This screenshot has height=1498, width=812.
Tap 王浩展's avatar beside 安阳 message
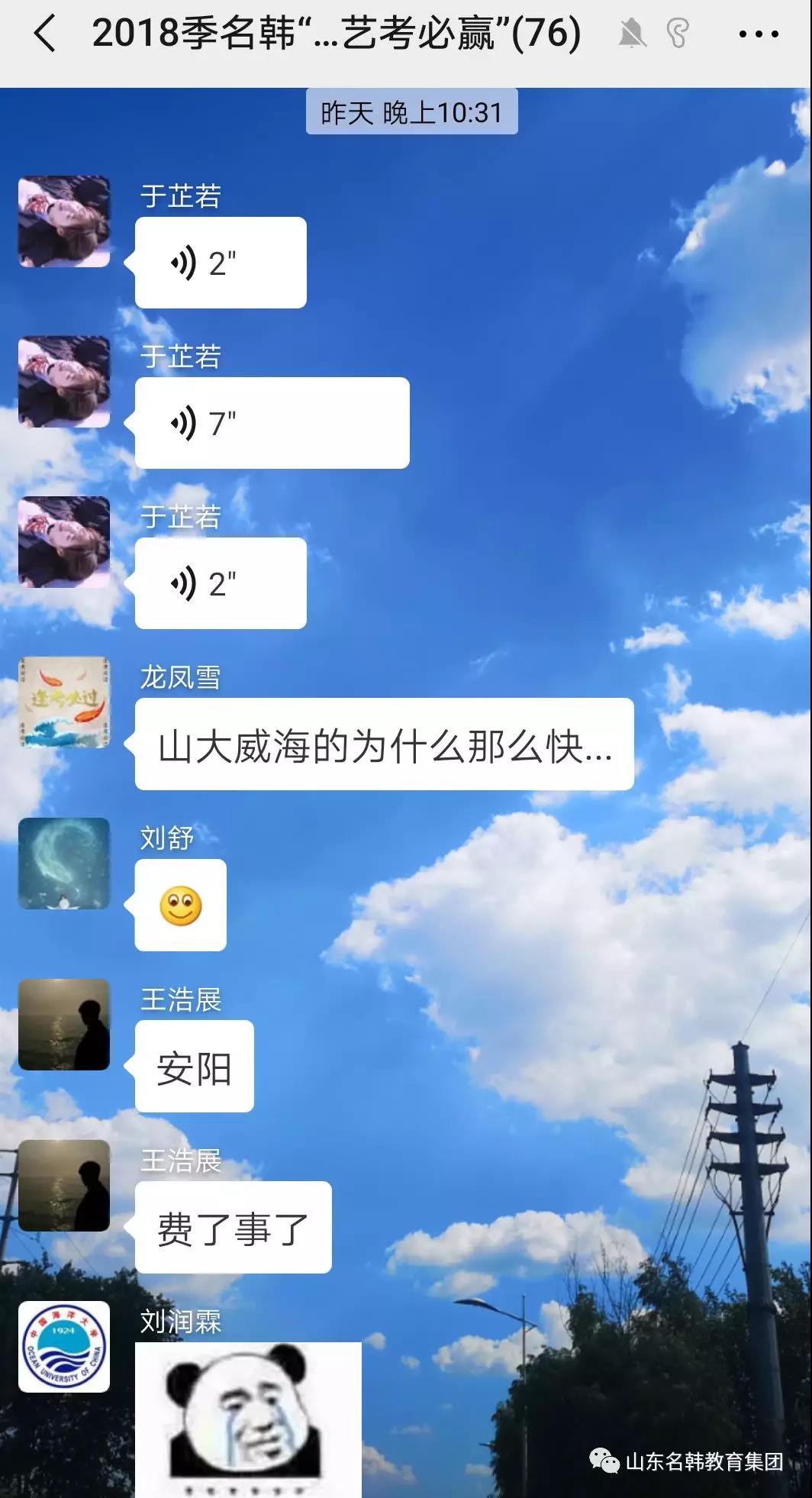tap(64, 1025)
